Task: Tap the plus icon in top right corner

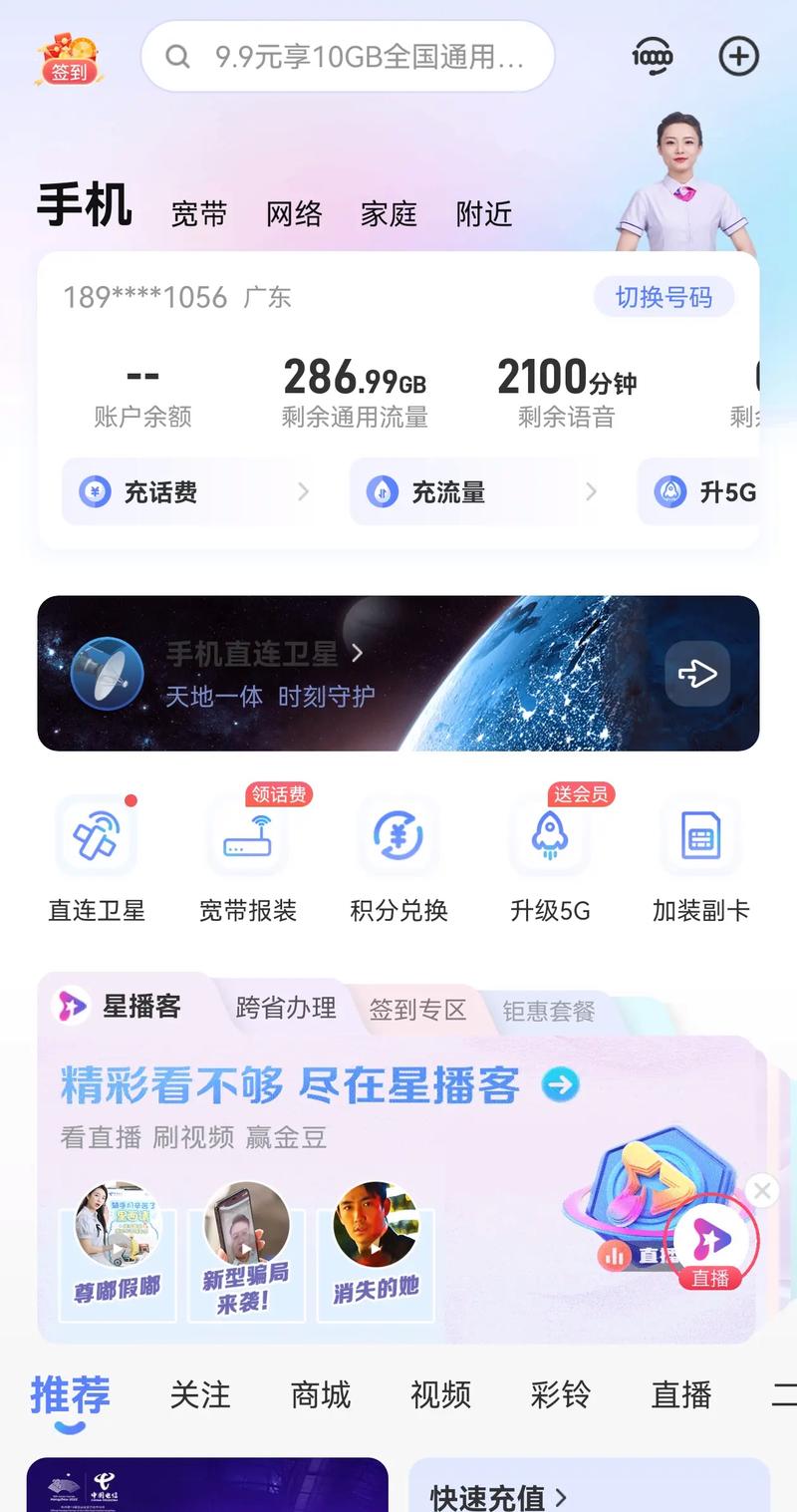Action: [x=738, y=56]
